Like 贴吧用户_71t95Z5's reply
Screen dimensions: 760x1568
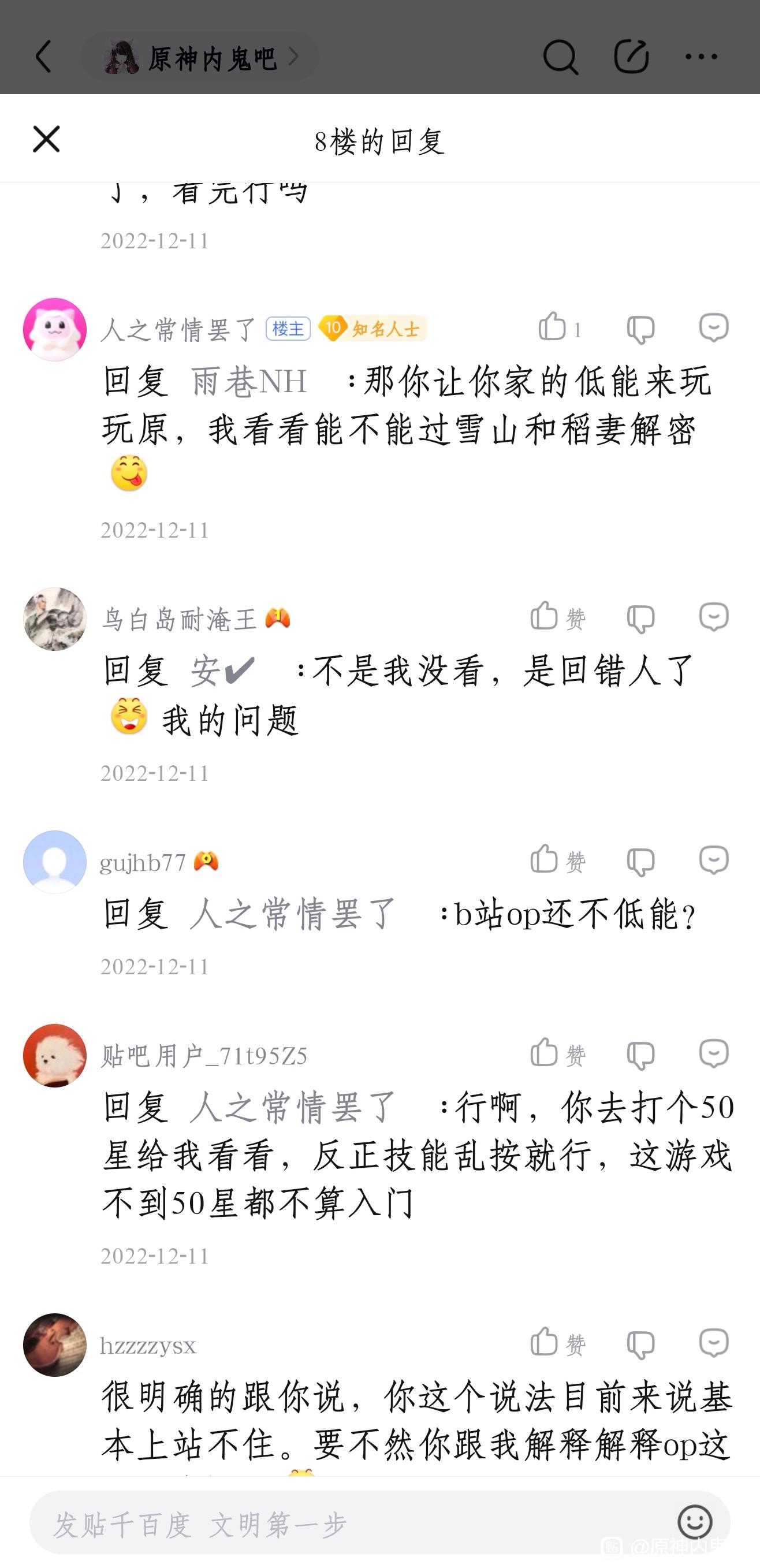pyautogui.click(x=545, y=1053)
